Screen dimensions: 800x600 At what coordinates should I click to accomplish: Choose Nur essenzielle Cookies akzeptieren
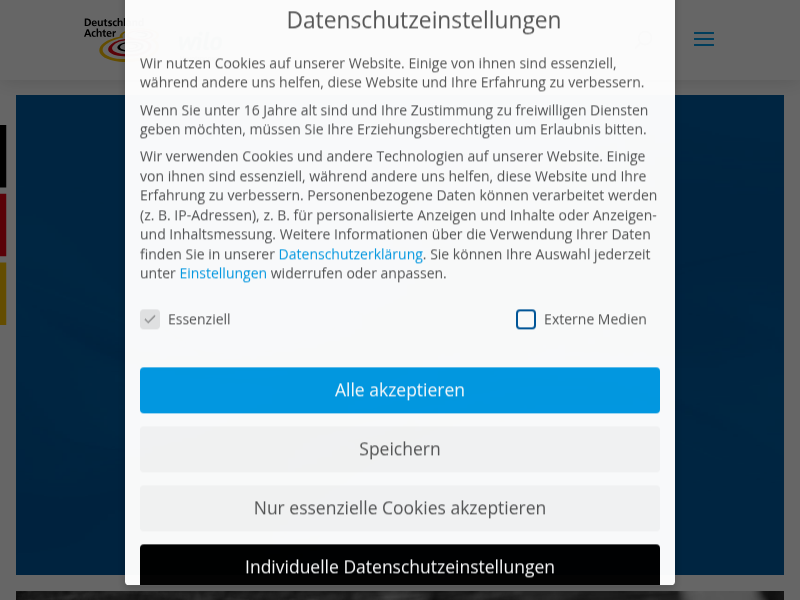pyautogui.click(x=399, y=508)
